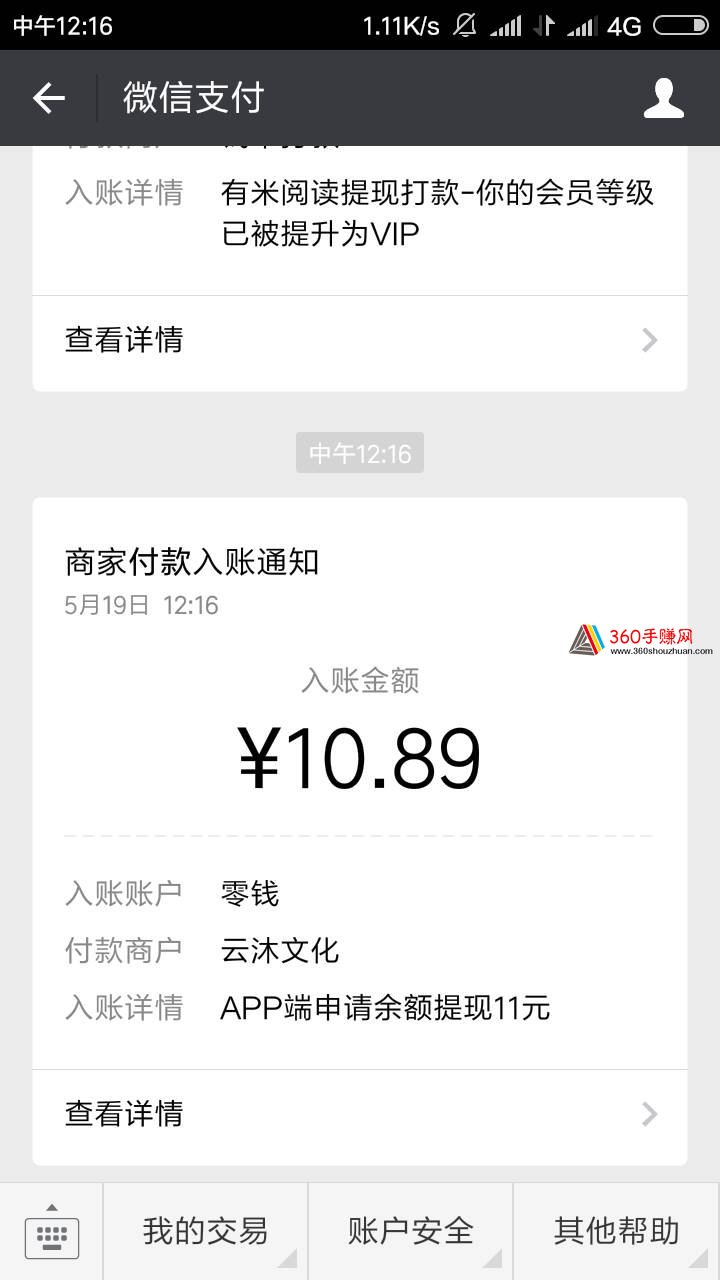Go back using the arrow icon
Screen dimensions: 720x1280
click(48, 98)
